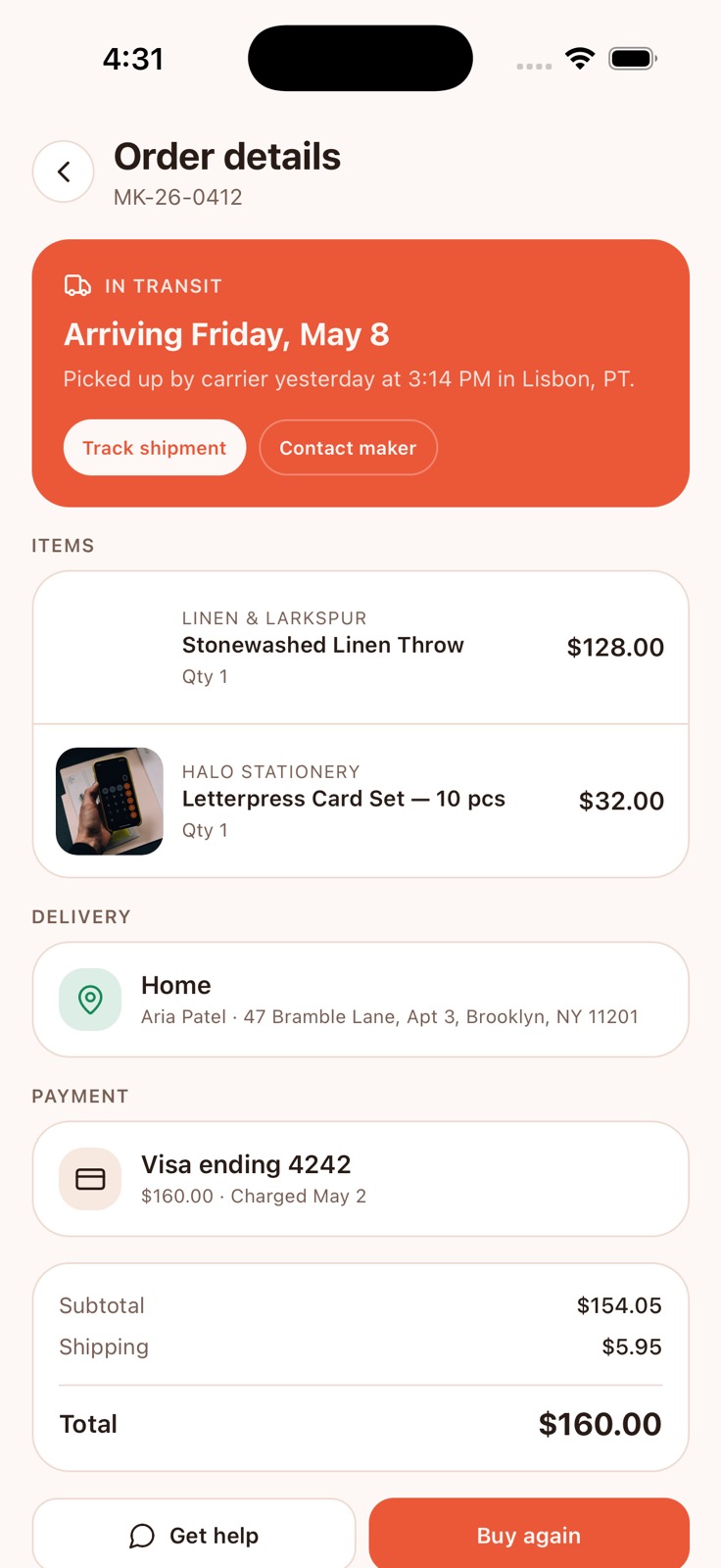View the Home delivery address
The image size is (721, 1568).
[360, 1000]
